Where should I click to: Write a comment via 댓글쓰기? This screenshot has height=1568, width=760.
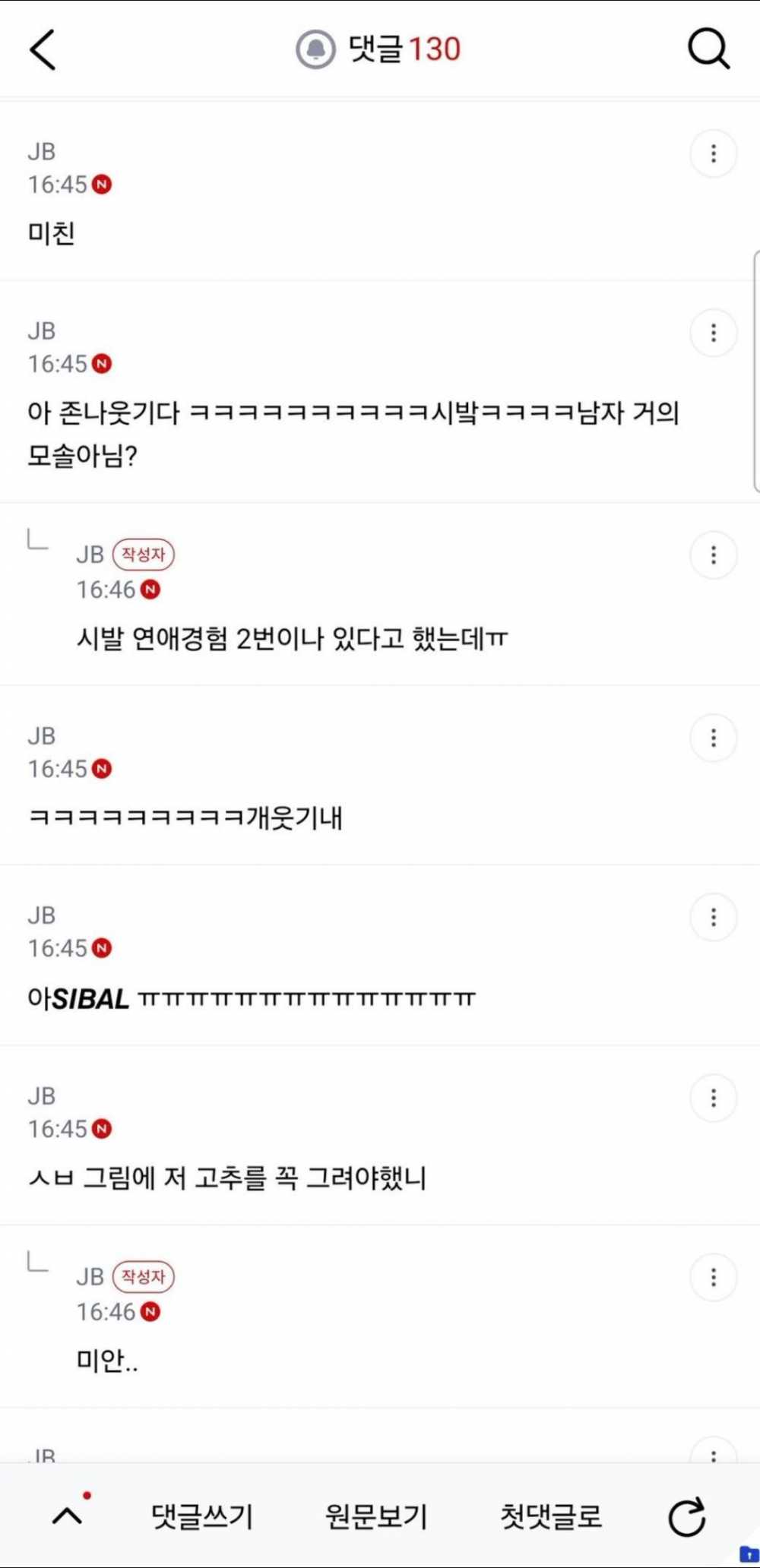(x=202, y=1516)
